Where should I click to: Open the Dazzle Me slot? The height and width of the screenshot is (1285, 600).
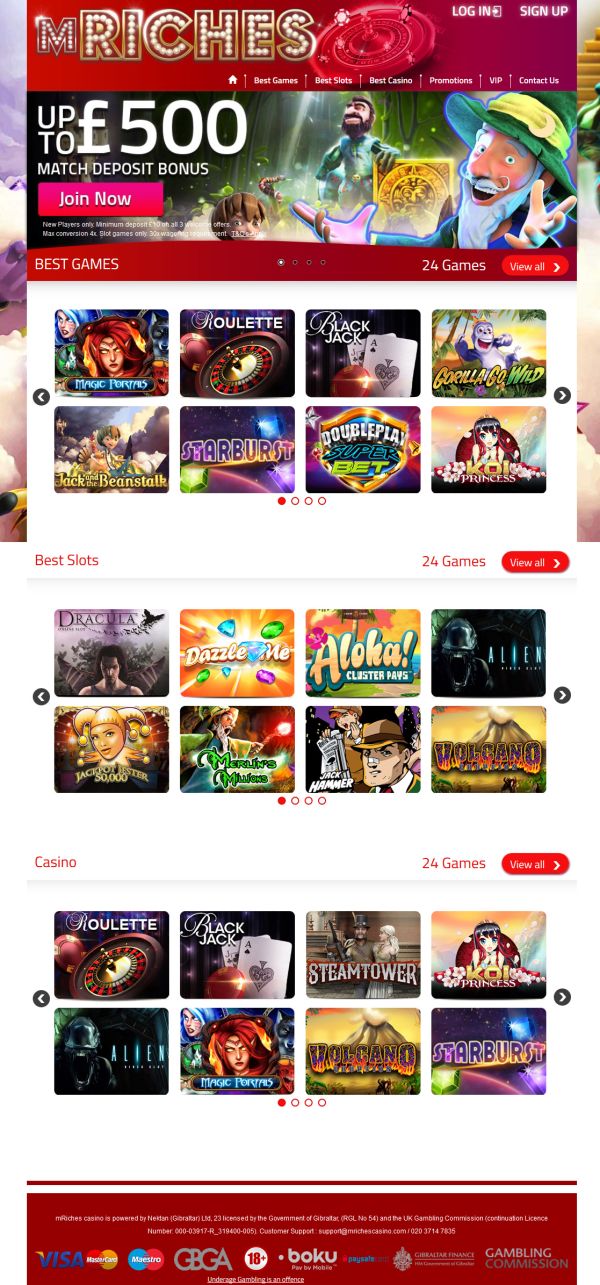pos(237,653)
